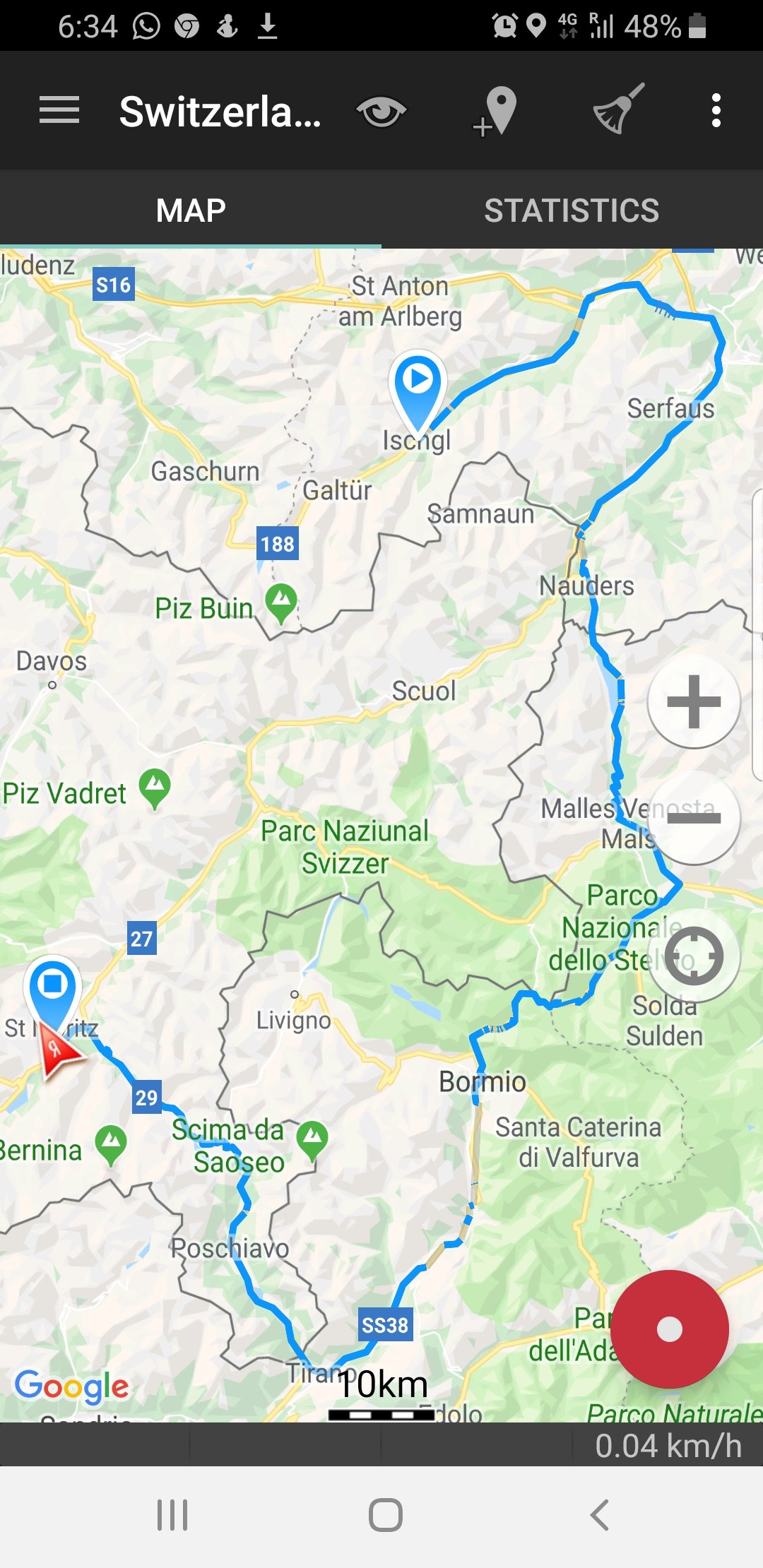Start recording with the red button

pyautogui.click(x=669, y=1329)
